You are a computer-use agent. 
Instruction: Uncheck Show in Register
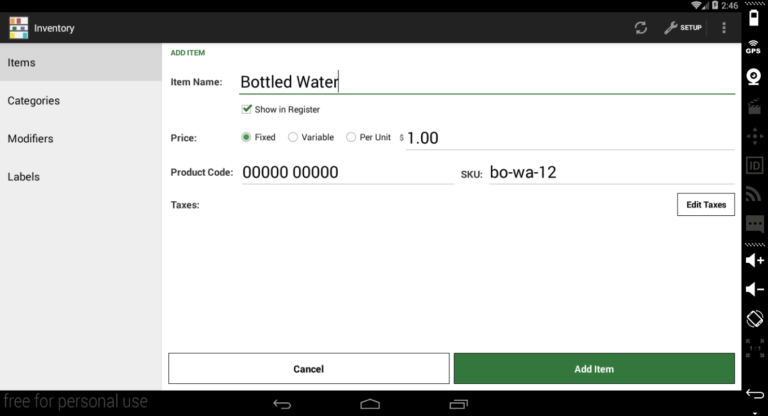[x=246, y=109]
